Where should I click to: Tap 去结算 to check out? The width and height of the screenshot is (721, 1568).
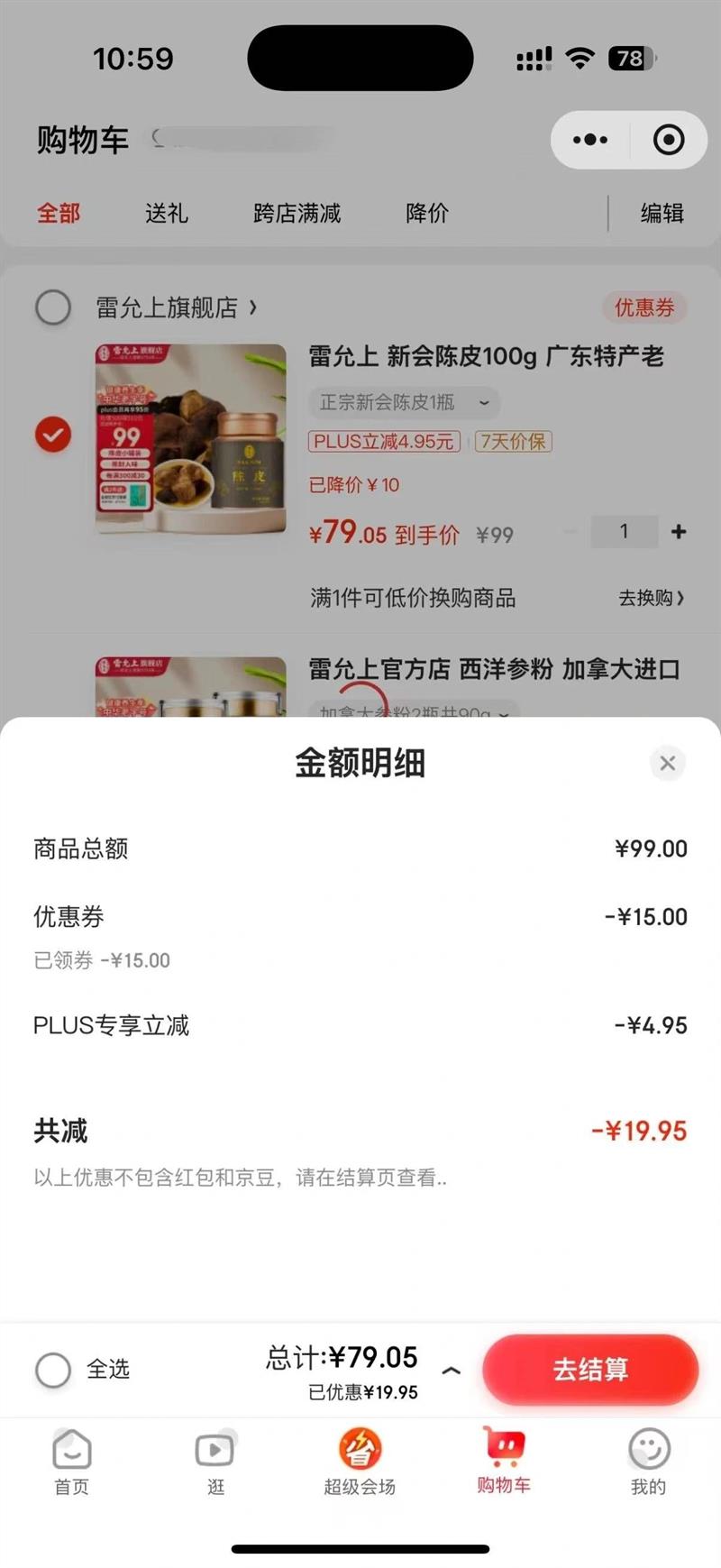590,1369
